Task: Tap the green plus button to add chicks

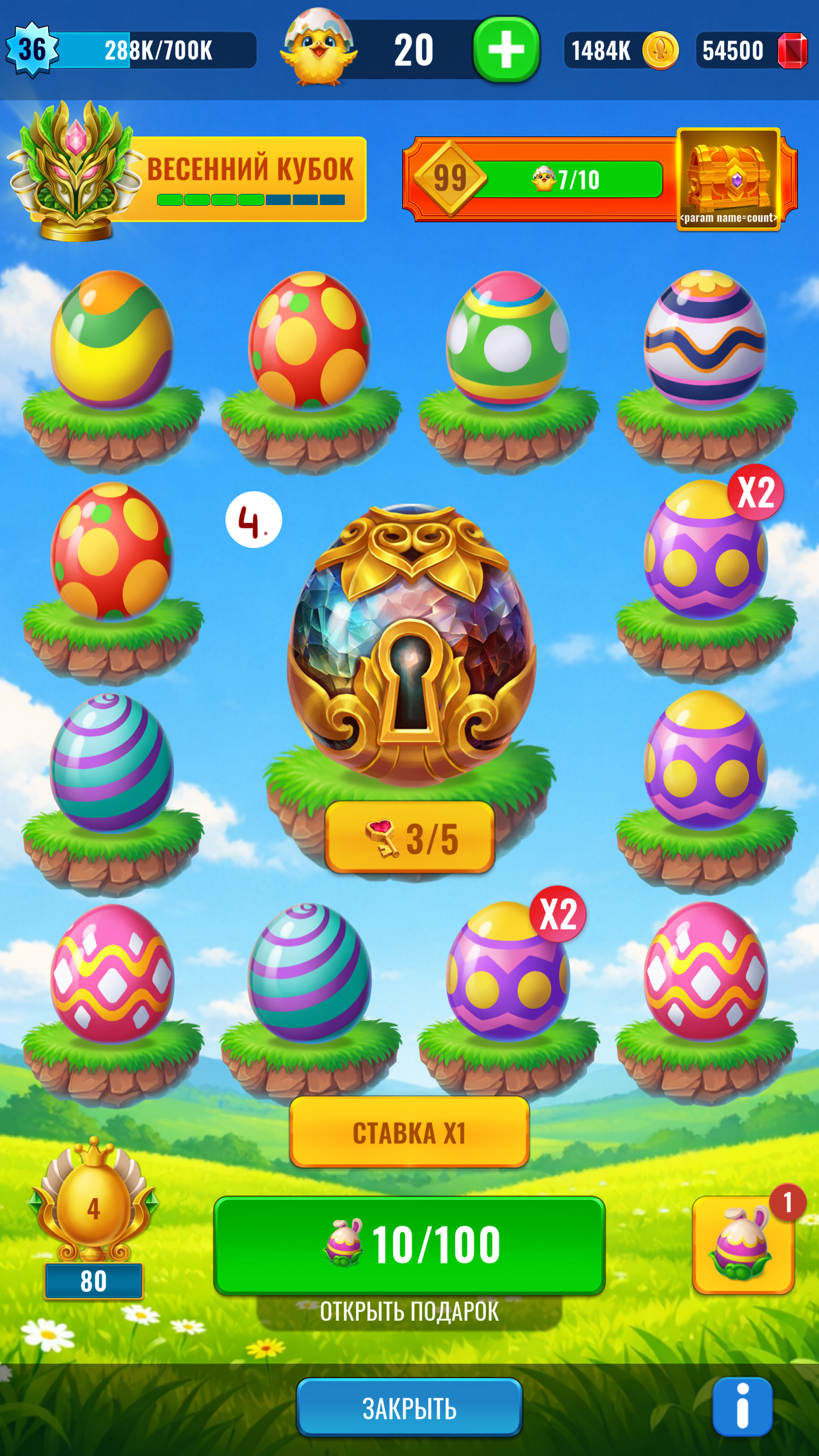Action: coord(506,50)
